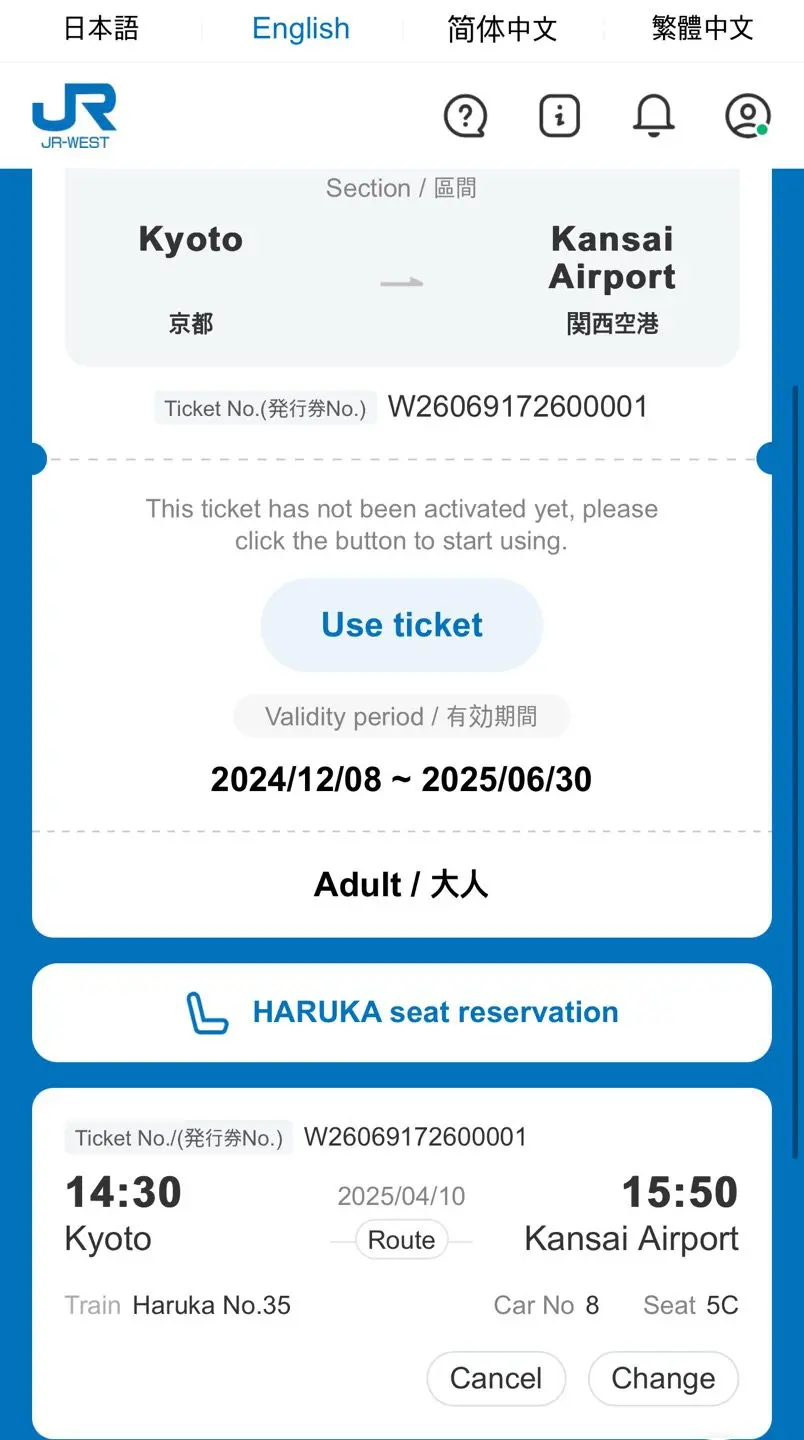This screenshot has height=1440, width=804.
Task: Switch language to 日本語
Action: (101, 28)
